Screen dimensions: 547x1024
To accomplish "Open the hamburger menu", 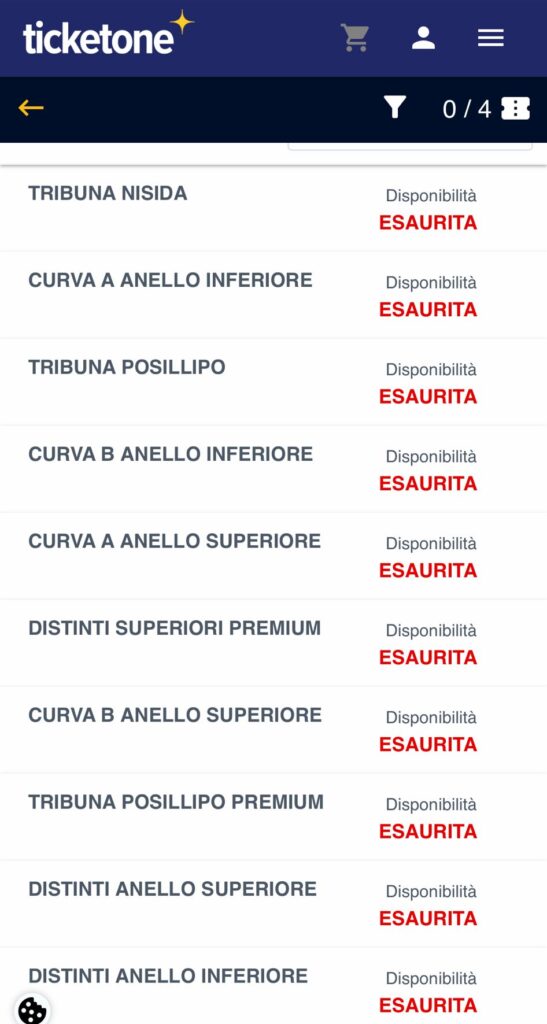I will [491, 38].
